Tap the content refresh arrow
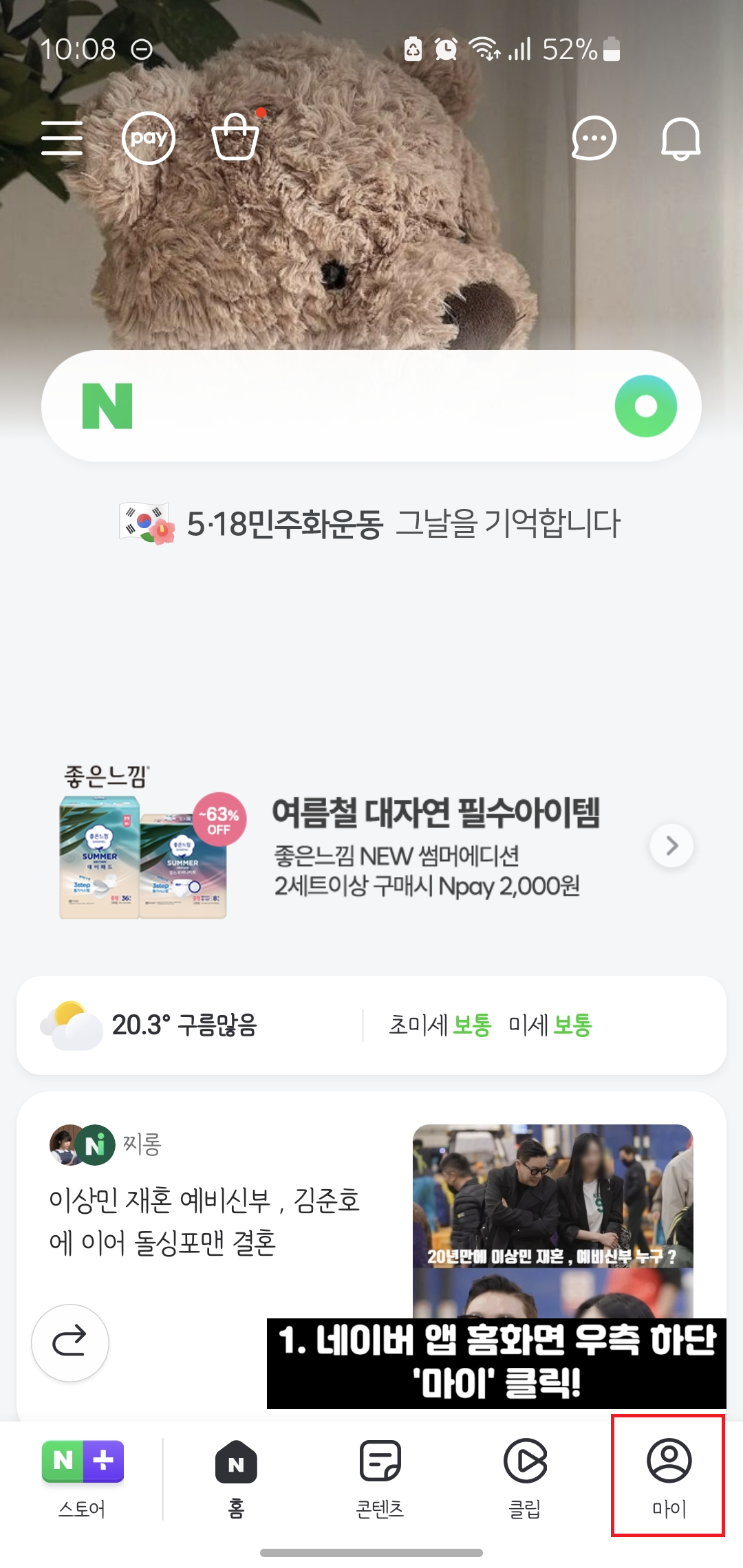The height and width of the screenshot is (1568, 743). pyautogui.click(x=69, y=1342)
